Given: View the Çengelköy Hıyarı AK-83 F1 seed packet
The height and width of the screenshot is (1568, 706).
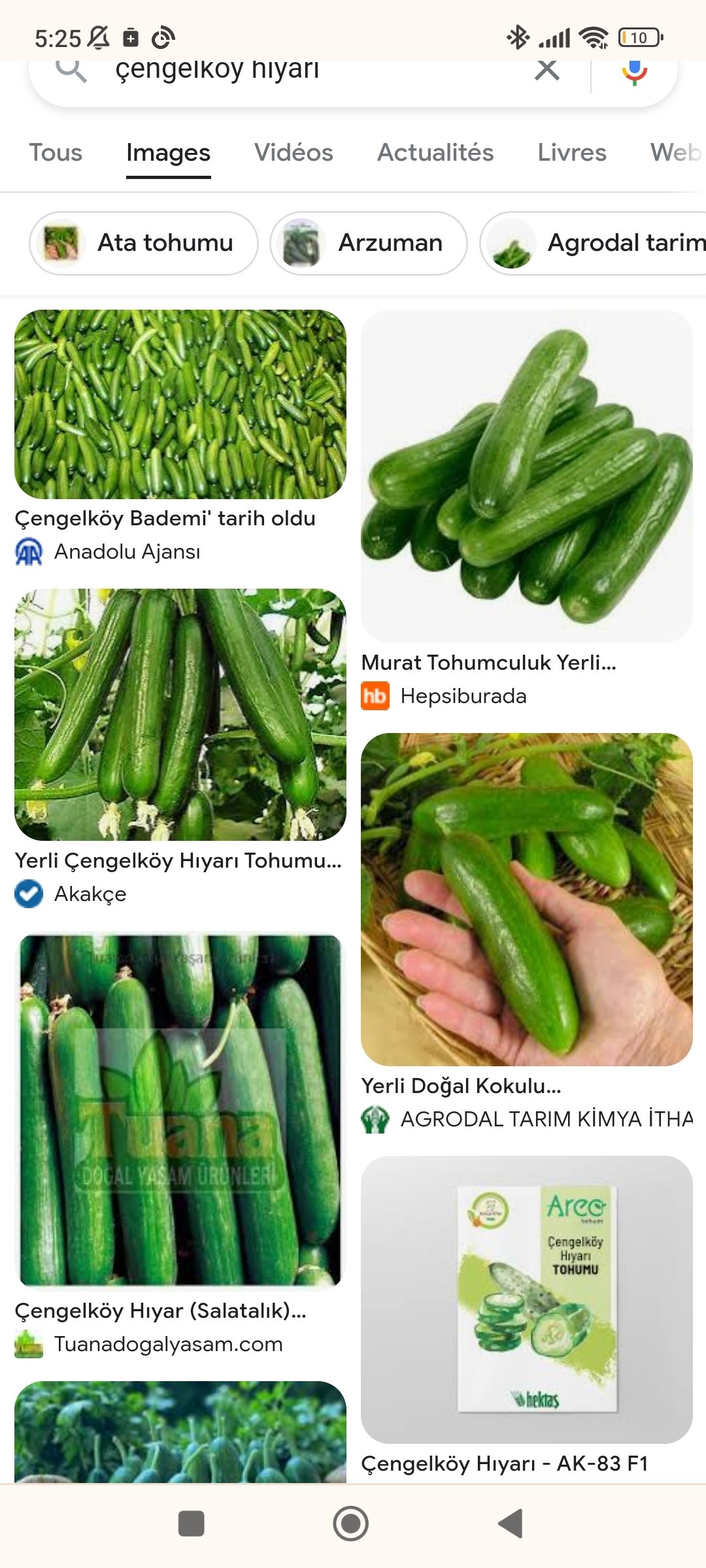Looking at the screenshot, I should (x=527, y=1299).
